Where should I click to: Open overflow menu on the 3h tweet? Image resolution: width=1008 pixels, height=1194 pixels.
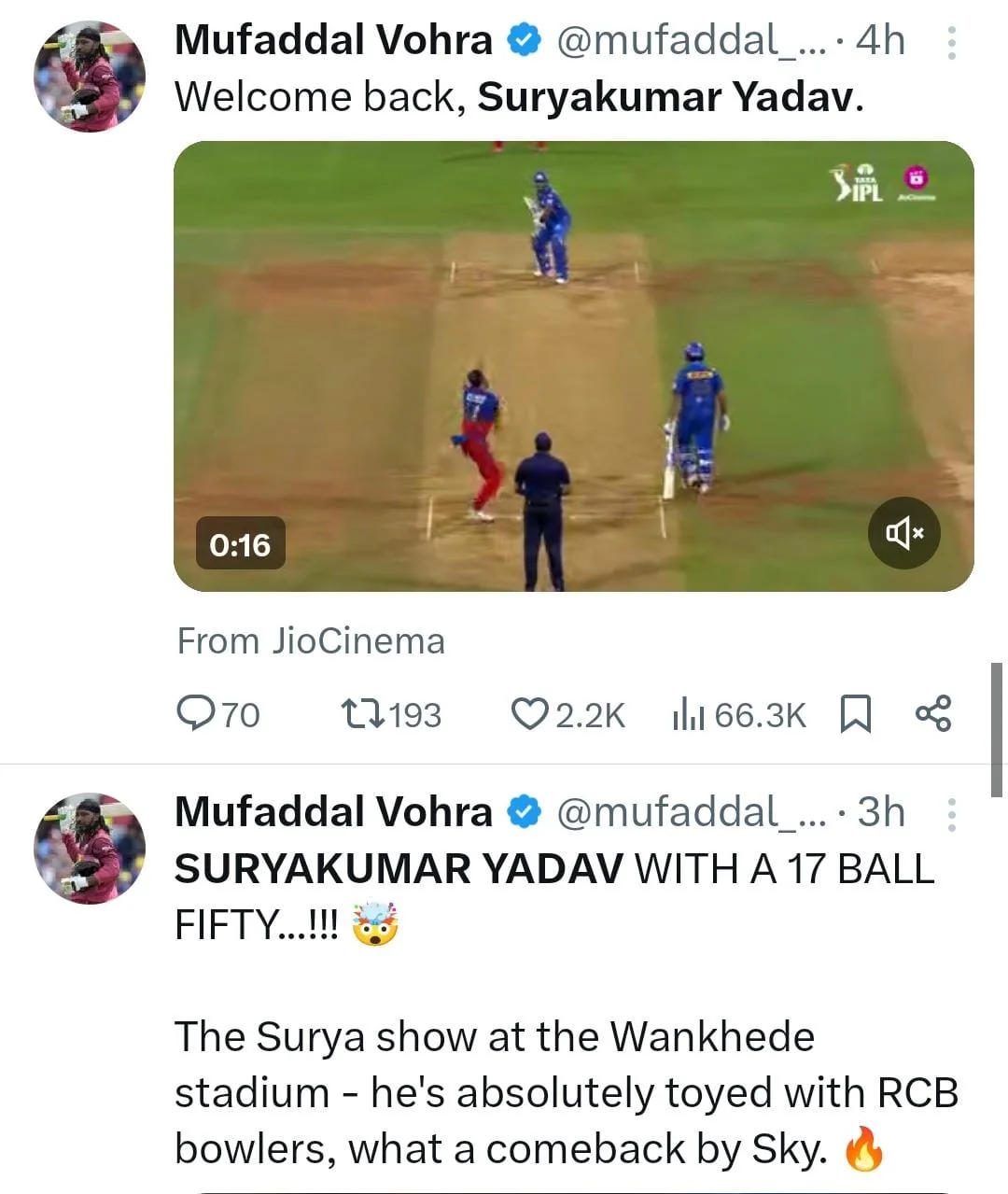tap(951, 815)
